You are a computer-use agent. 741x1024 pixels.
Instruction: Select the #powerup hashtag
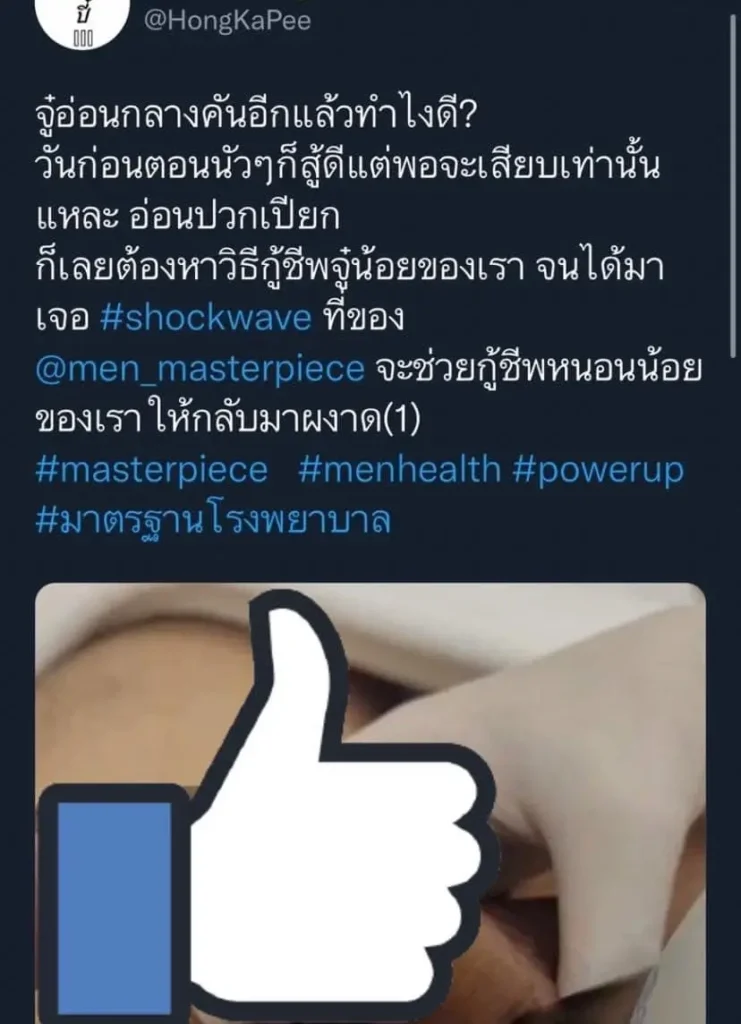click(x=598, y=469)
